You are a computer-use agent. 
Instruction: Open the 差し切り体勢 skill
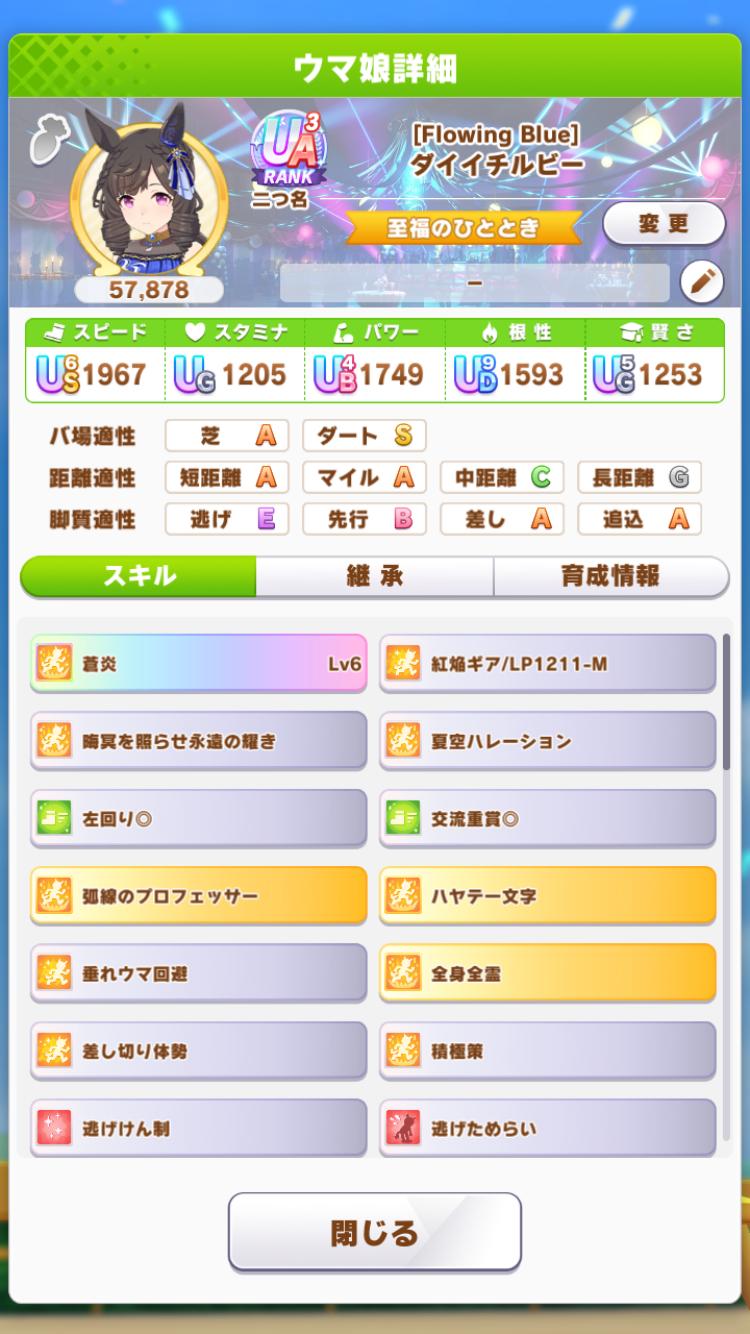[199, 1051]
